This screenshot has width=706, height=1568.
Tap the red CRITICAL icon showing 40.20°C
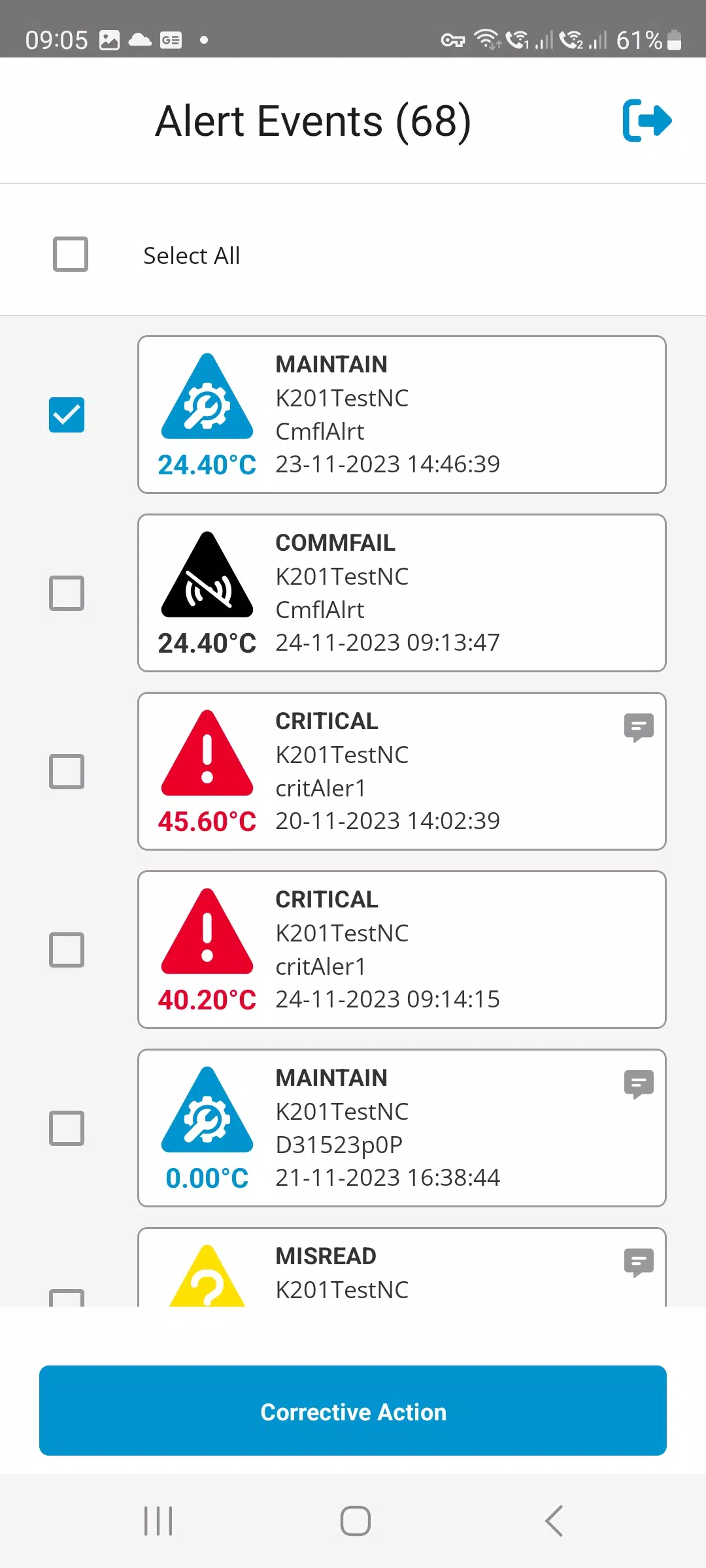206,939
